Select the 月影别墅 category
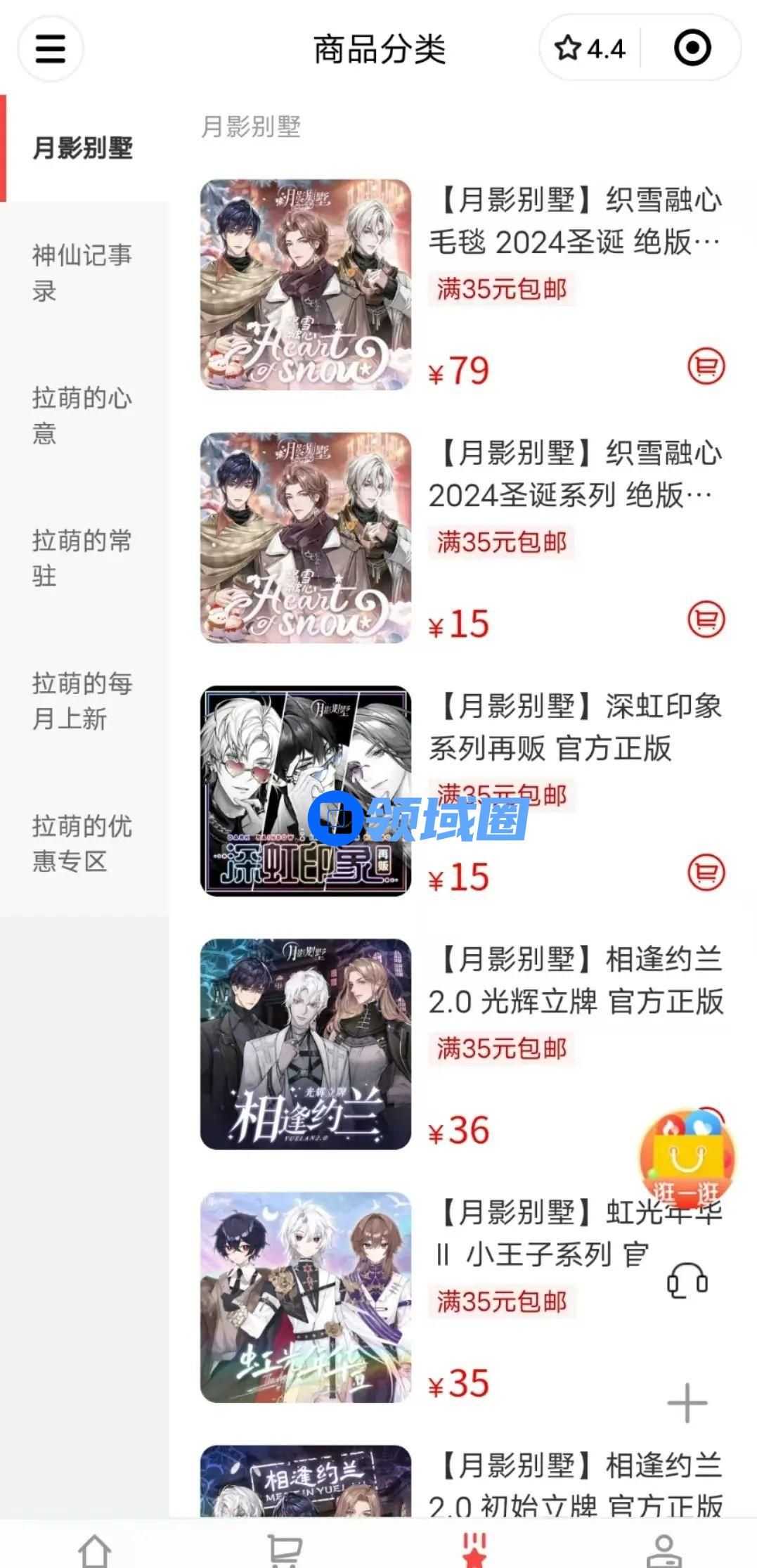The height and width of the screenshot is (1568, 757). 83,148
